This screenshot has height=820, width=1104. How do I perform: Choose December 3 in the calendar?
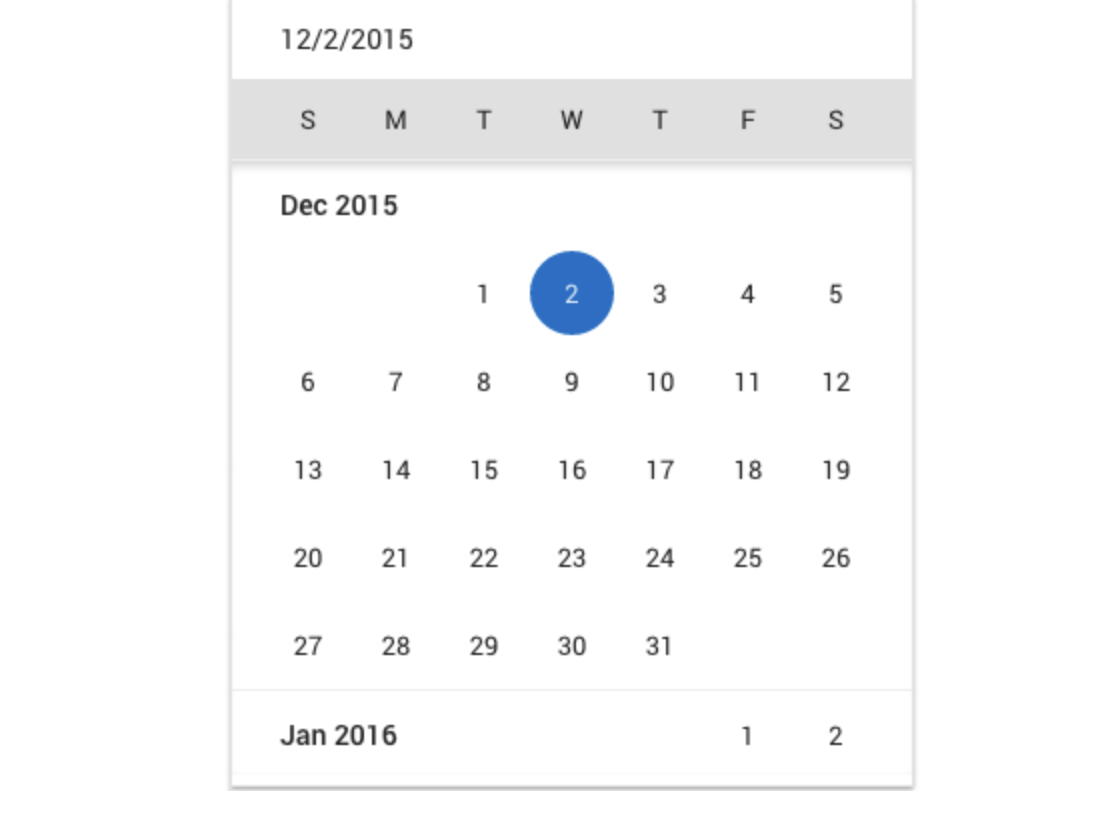(x=659, y=294)
